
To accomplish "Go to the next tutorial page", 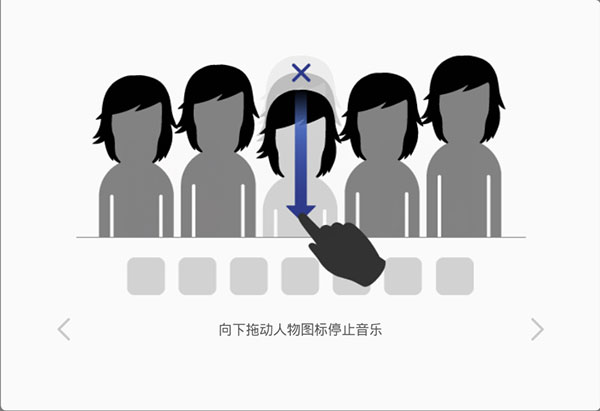I will point(537,329).
